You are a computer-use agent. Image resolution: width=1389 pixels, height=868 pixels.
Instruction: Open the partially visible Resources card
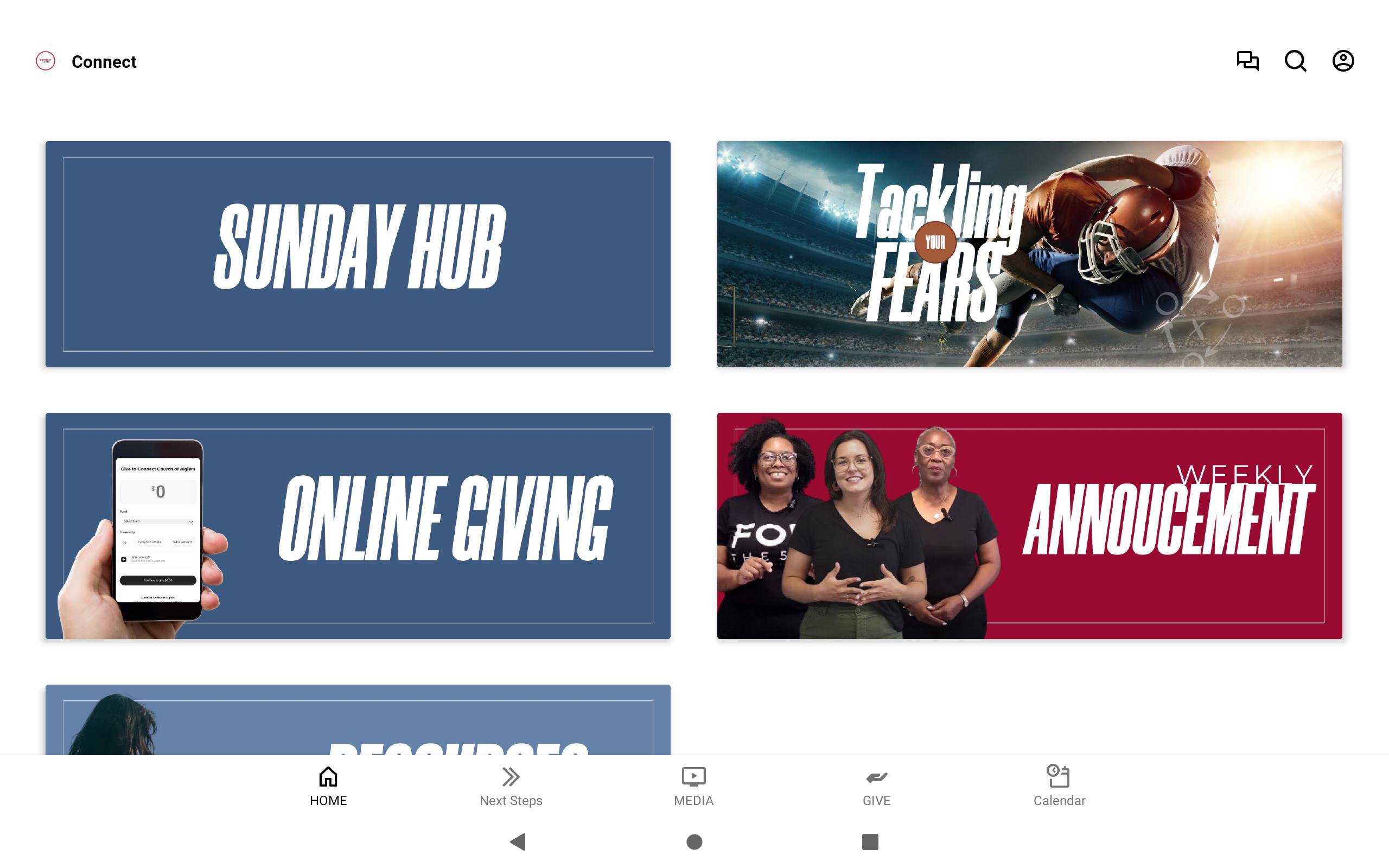point(358,720)
